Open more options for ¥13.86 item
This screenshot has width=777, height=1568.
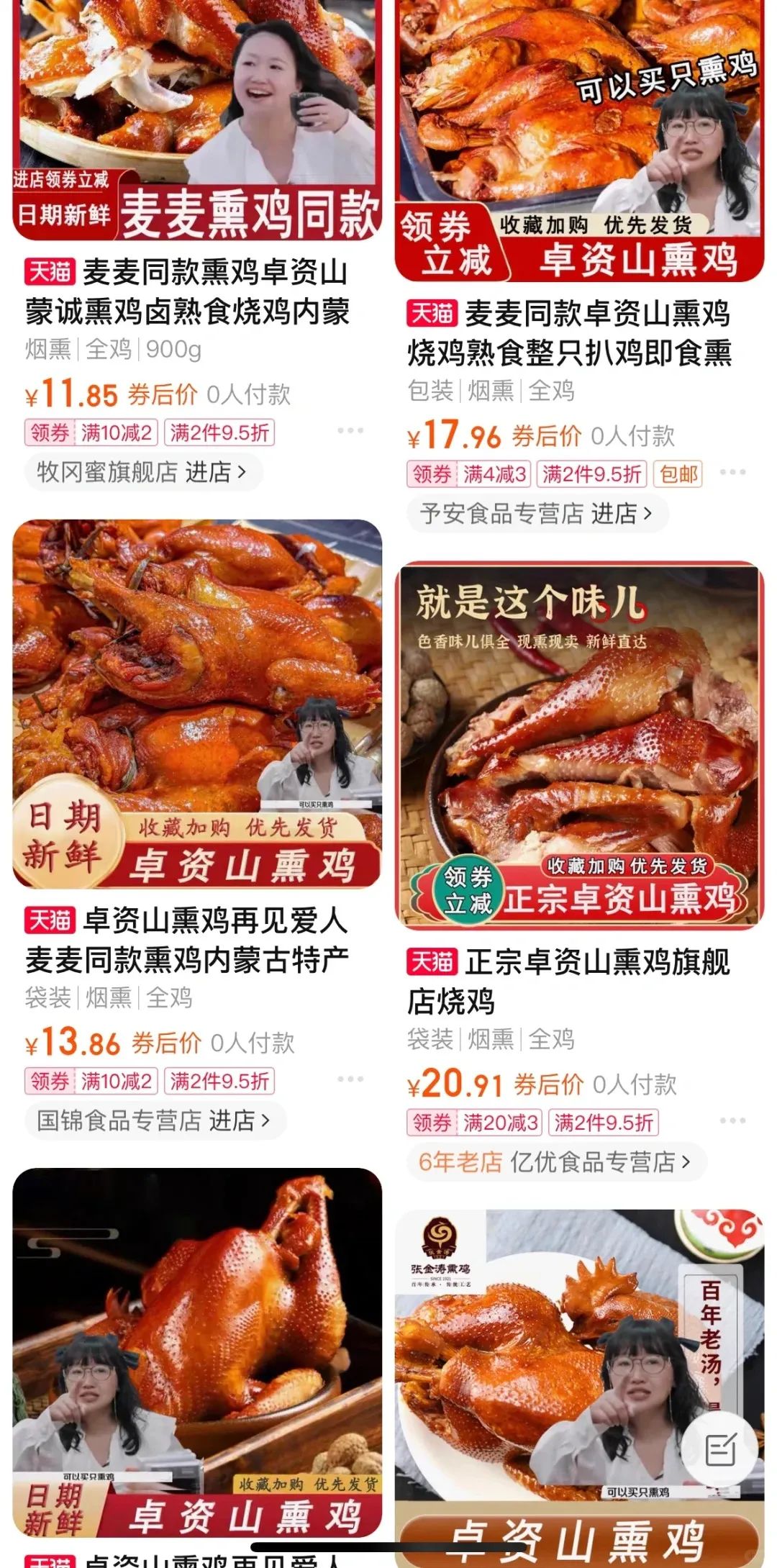coord(350,1079)
